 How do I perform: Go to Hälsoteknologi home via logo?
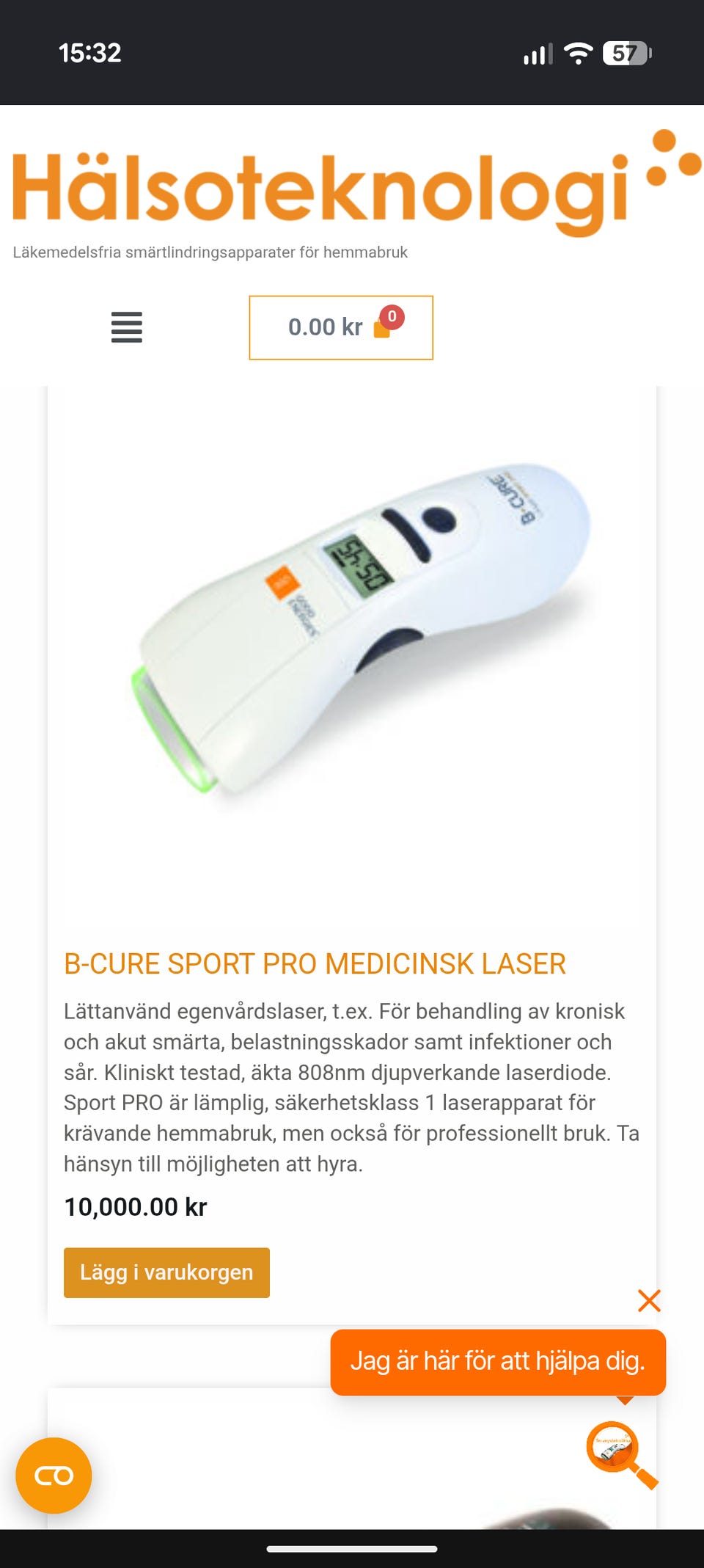[356, 183]
